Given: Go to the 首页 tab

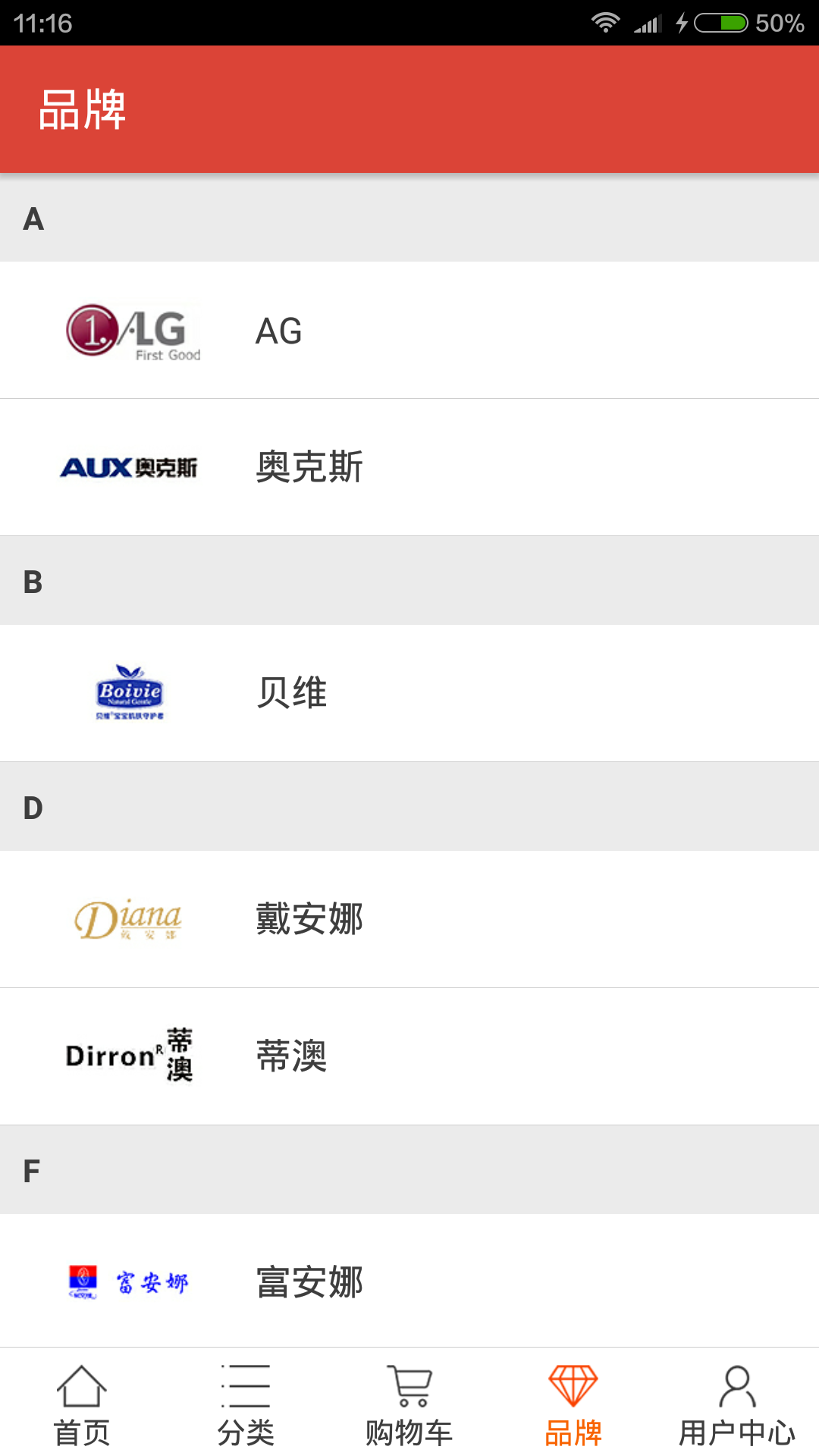Looking at the screenshot, I should pos(82,1404).
